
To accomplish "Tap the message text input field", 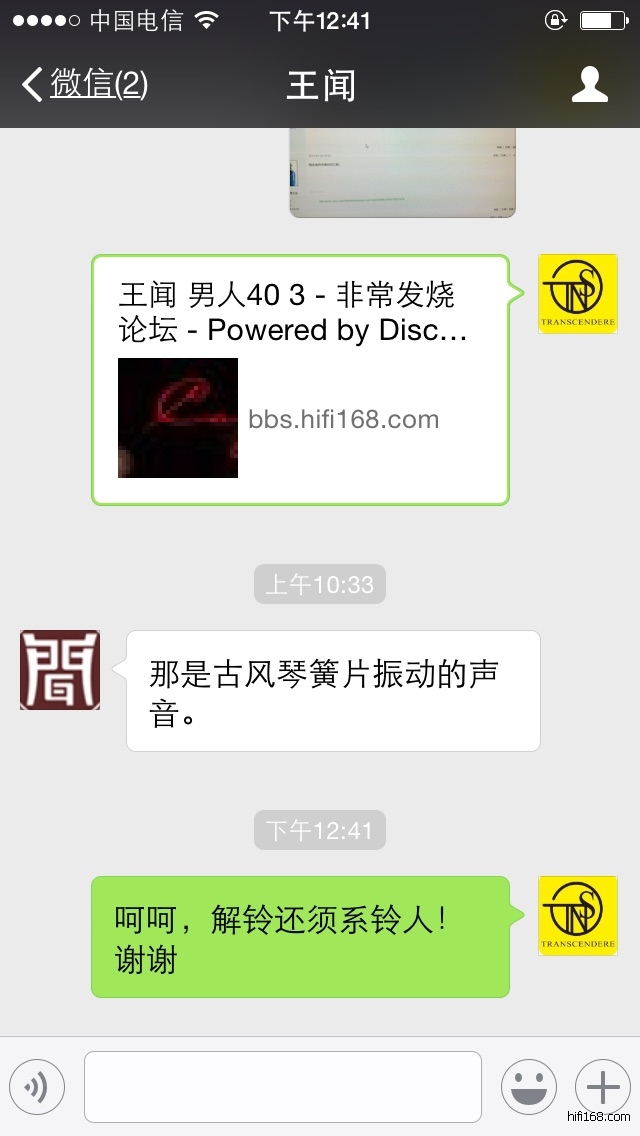I will pos(282,1086).
